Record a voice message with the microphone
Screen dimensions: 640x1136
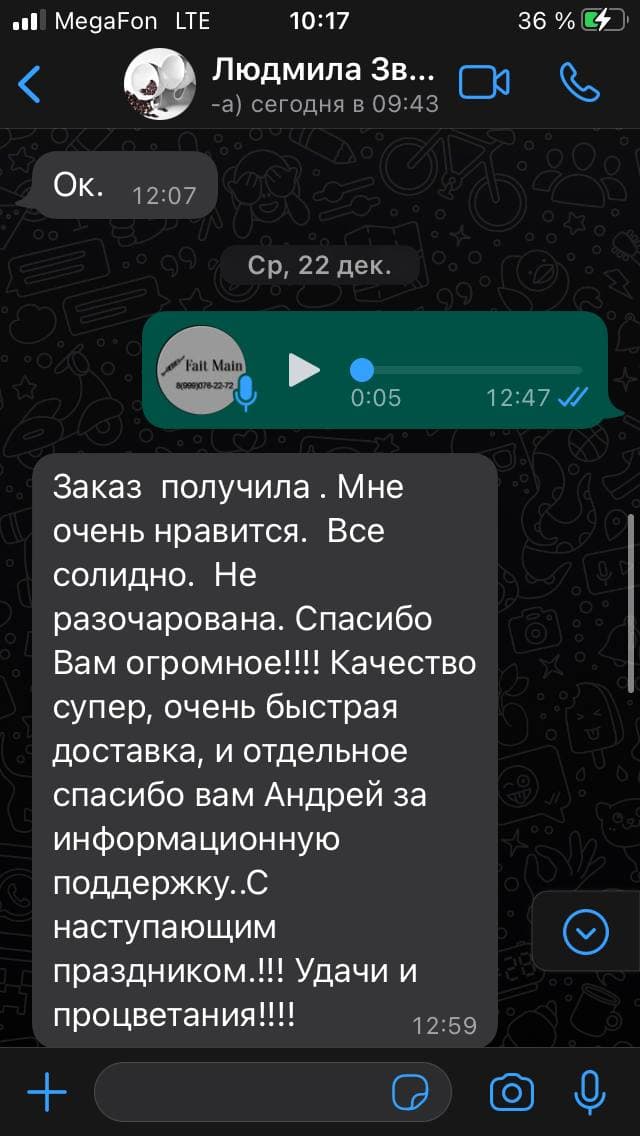click(590, 1092)
